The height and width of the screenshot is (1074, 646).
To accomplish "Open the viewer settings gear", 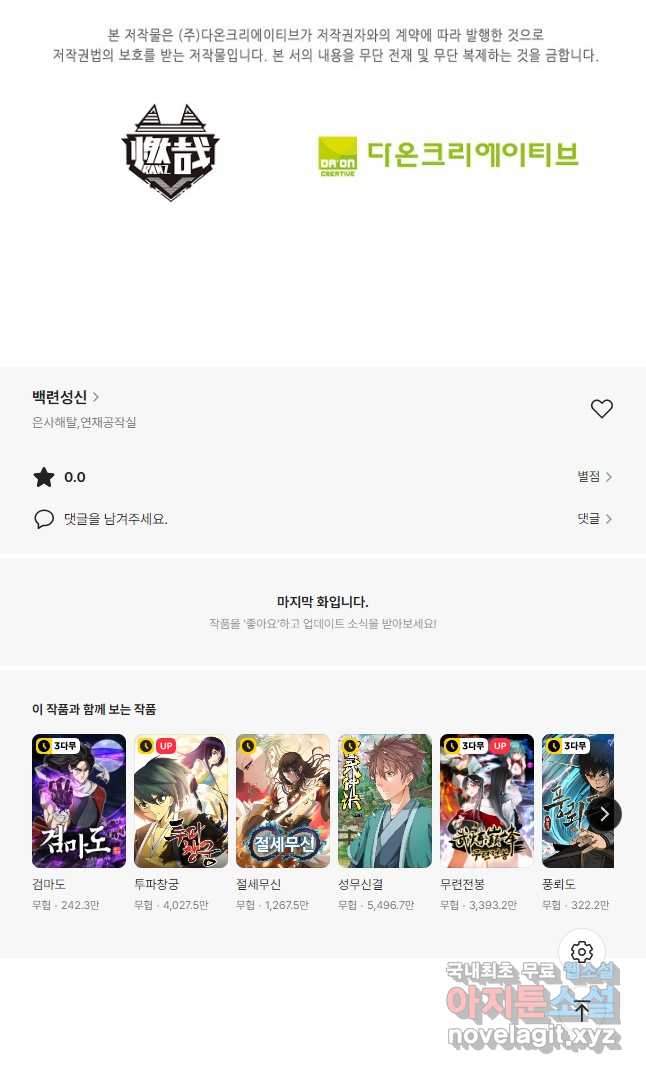I will click(582, 952).
